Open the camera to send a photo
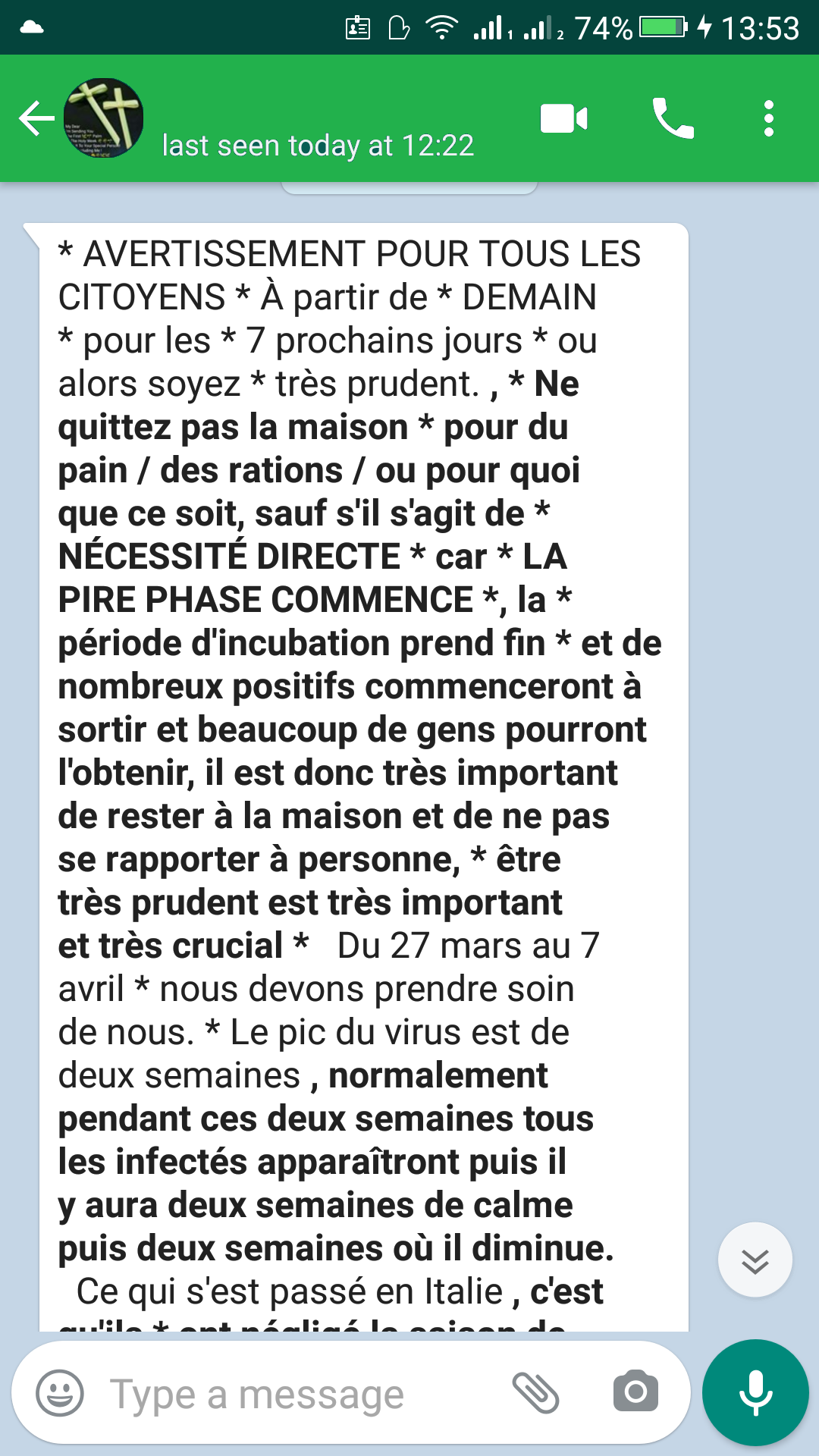The image size is (819, 1456). 635,1392
